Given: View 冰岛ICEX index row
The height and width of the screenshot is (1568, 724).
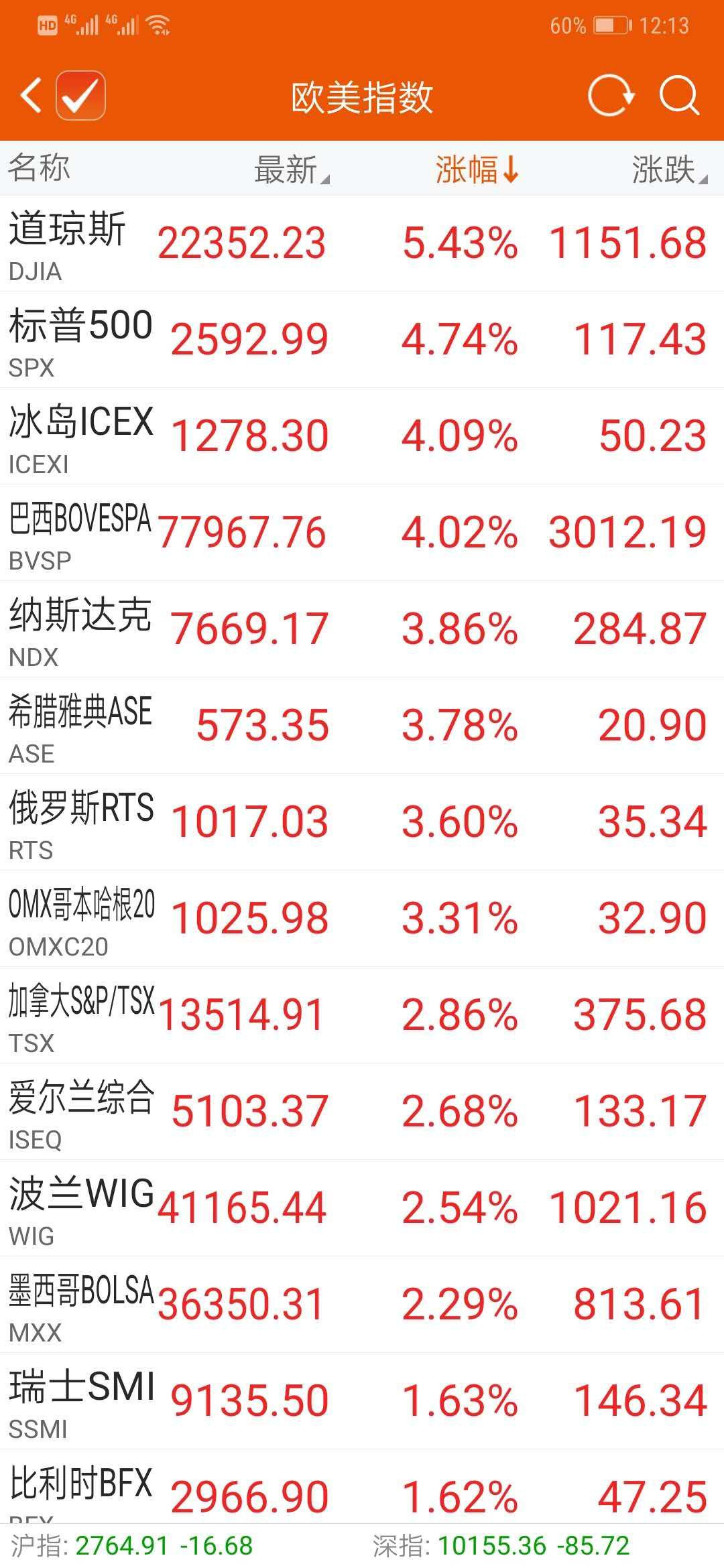Looking at the screenshot, I should (x=362, y=436).
